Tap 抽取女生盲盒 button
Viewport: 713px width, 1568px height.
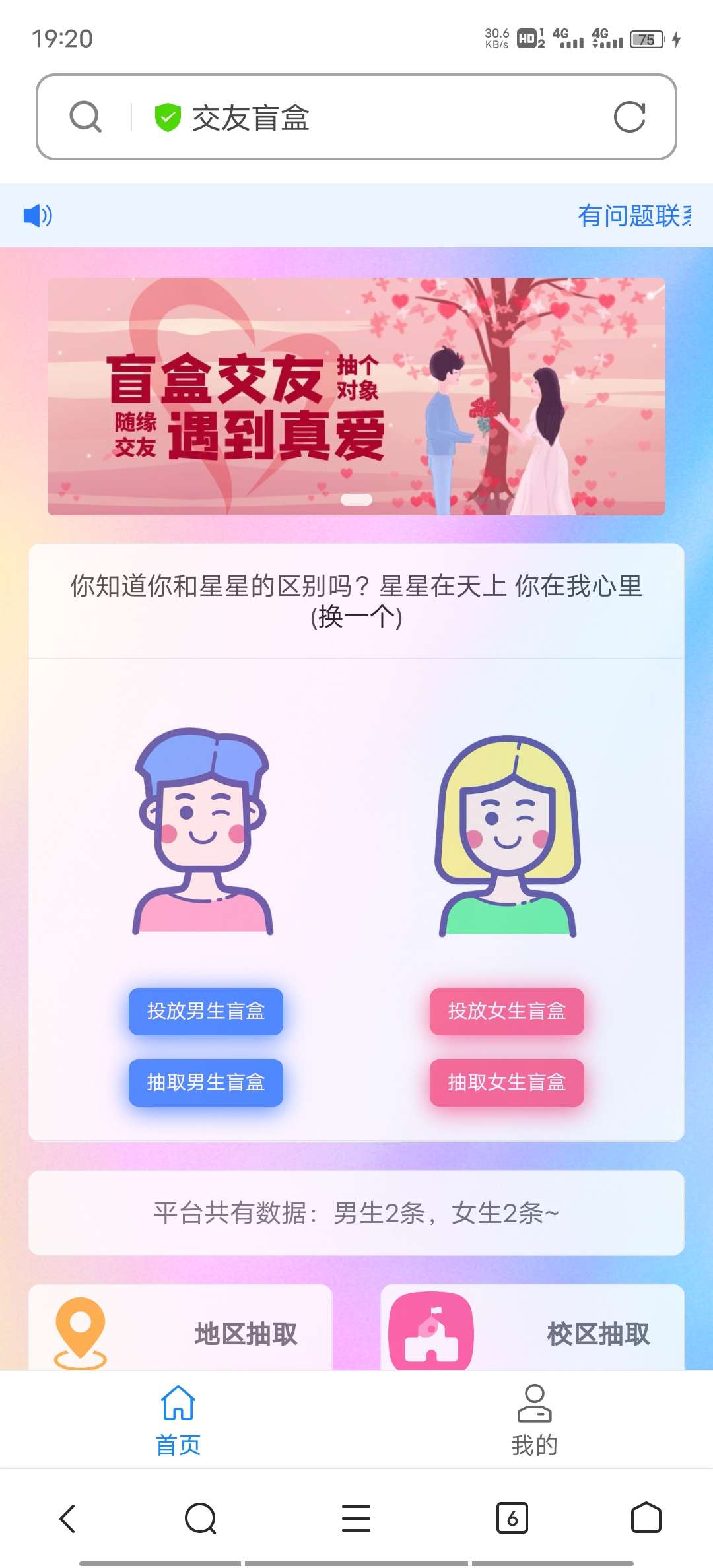click(x=506, y=1082)
